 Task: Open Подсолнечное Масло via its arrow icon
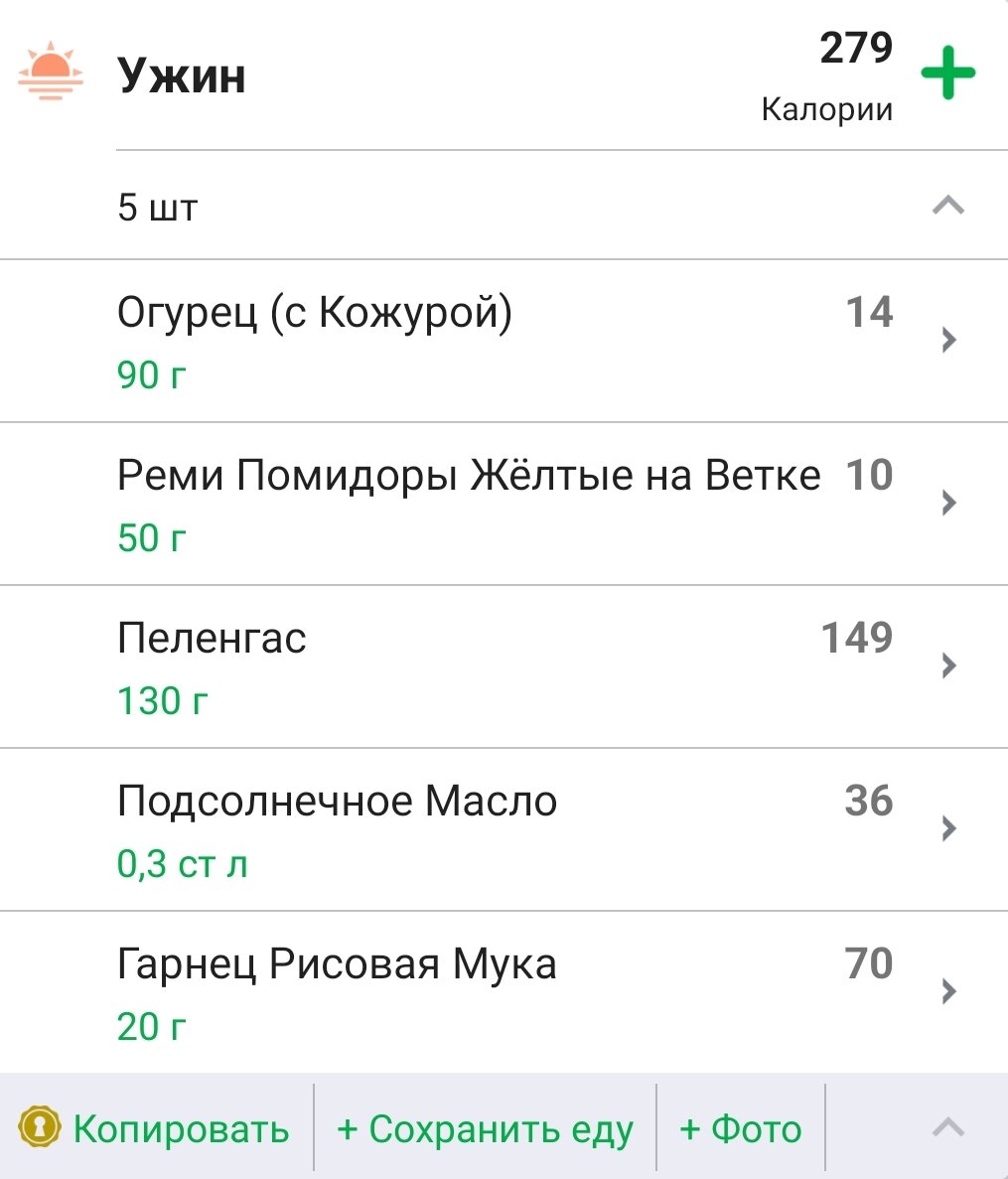point(947,828)
